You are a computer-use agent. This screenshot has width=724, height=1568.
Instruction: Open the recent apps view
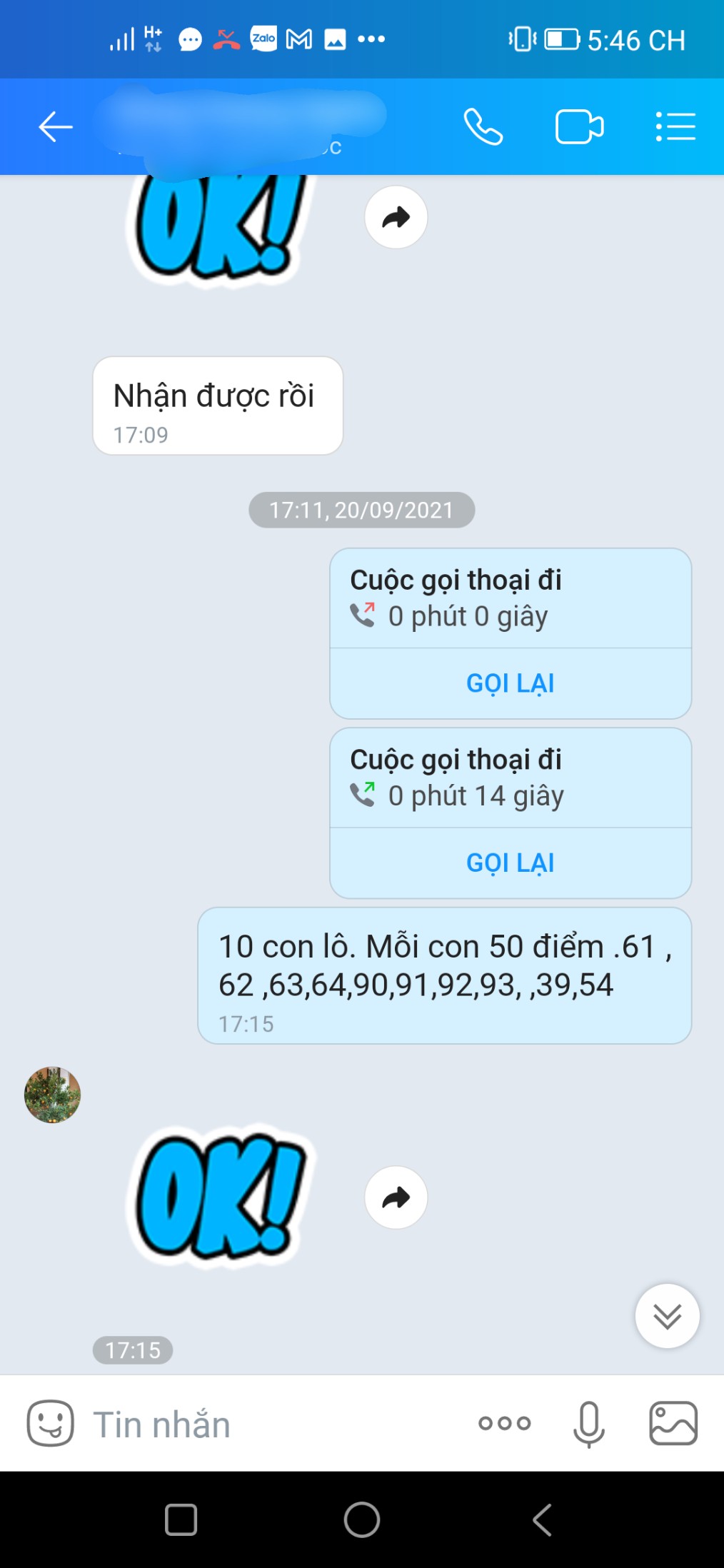(x=181, y=1519)
